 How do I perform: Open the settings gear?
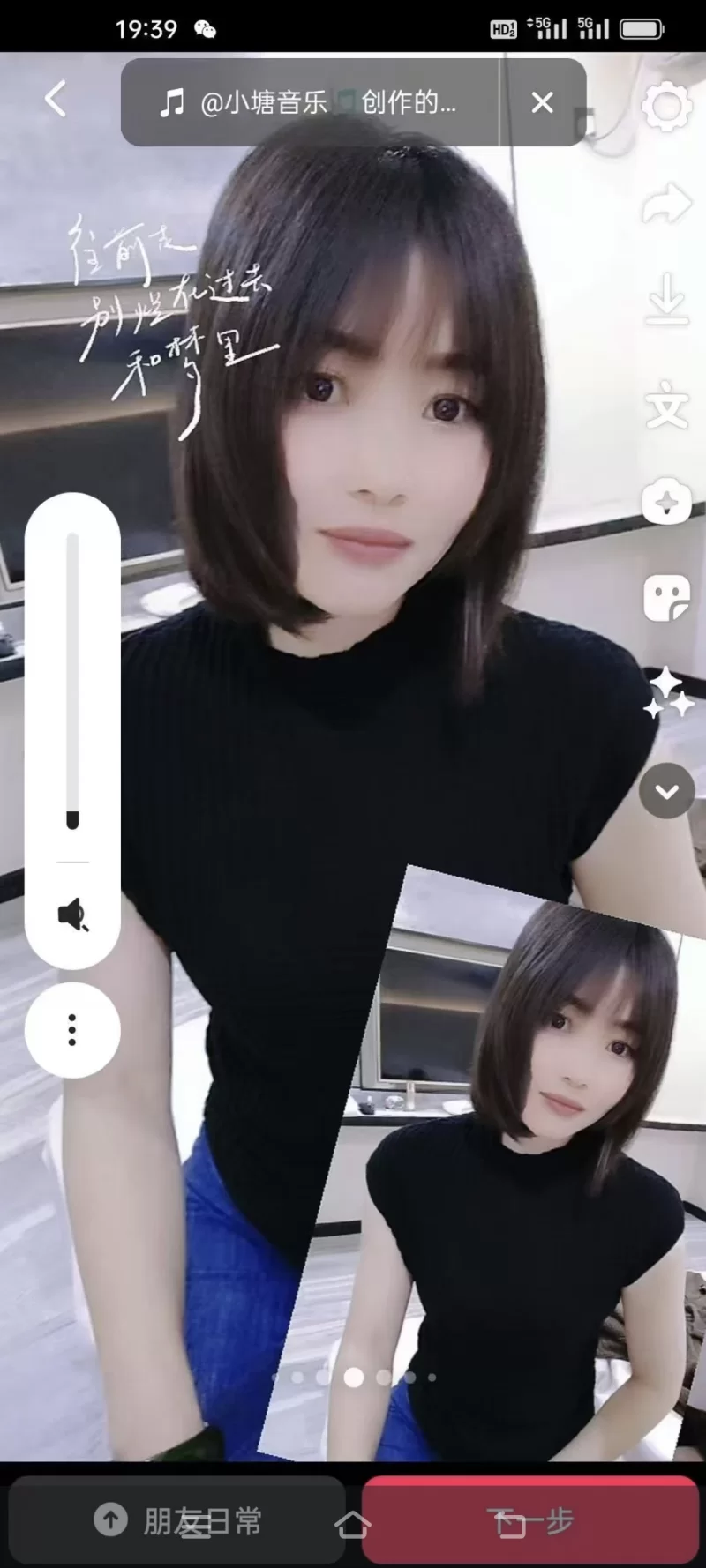(x=666, y=107)
